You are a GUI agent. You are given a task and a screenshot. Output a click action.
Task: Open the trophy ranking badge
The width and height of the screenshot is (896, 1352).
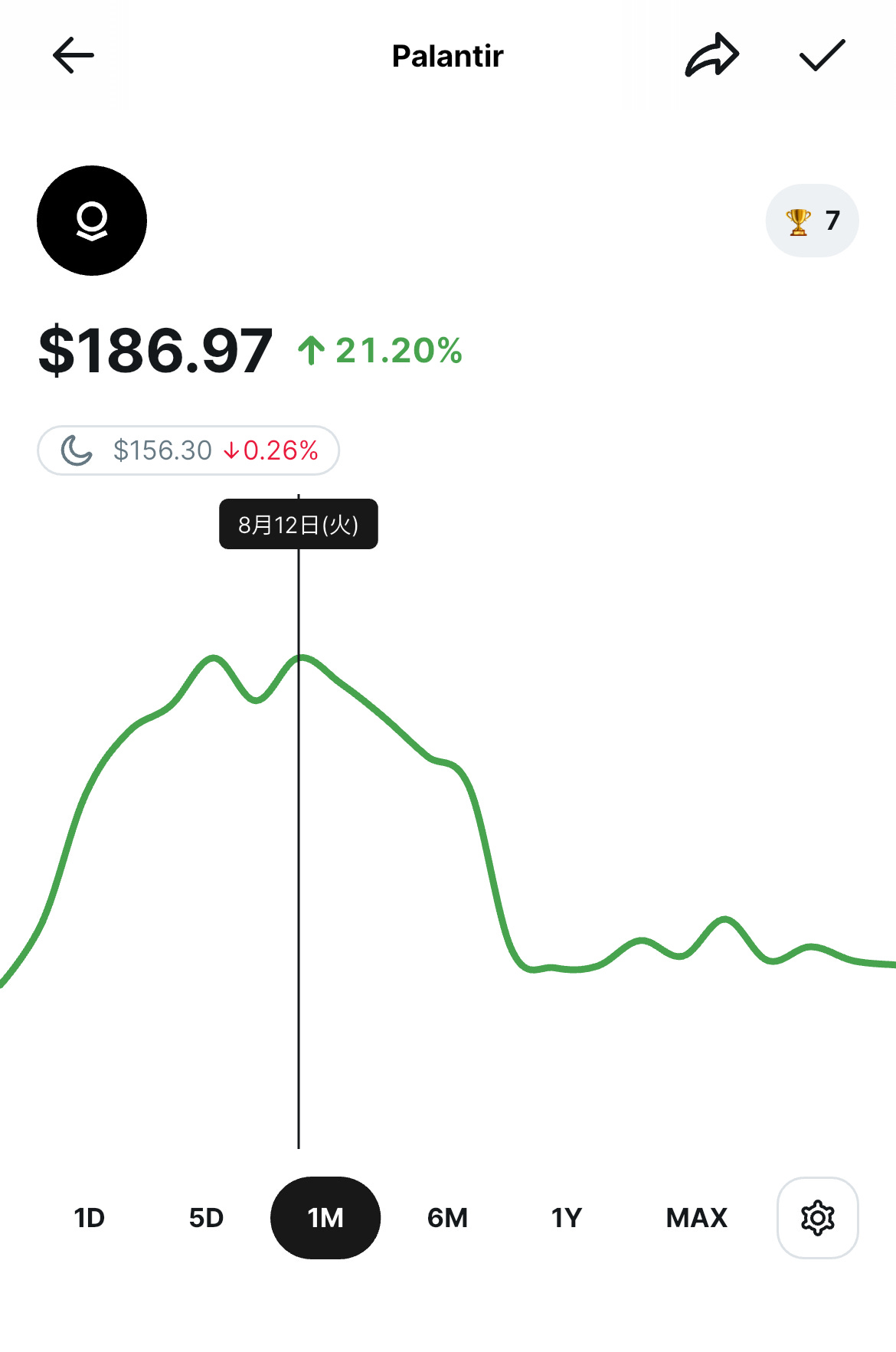click(x=812, y=221)
